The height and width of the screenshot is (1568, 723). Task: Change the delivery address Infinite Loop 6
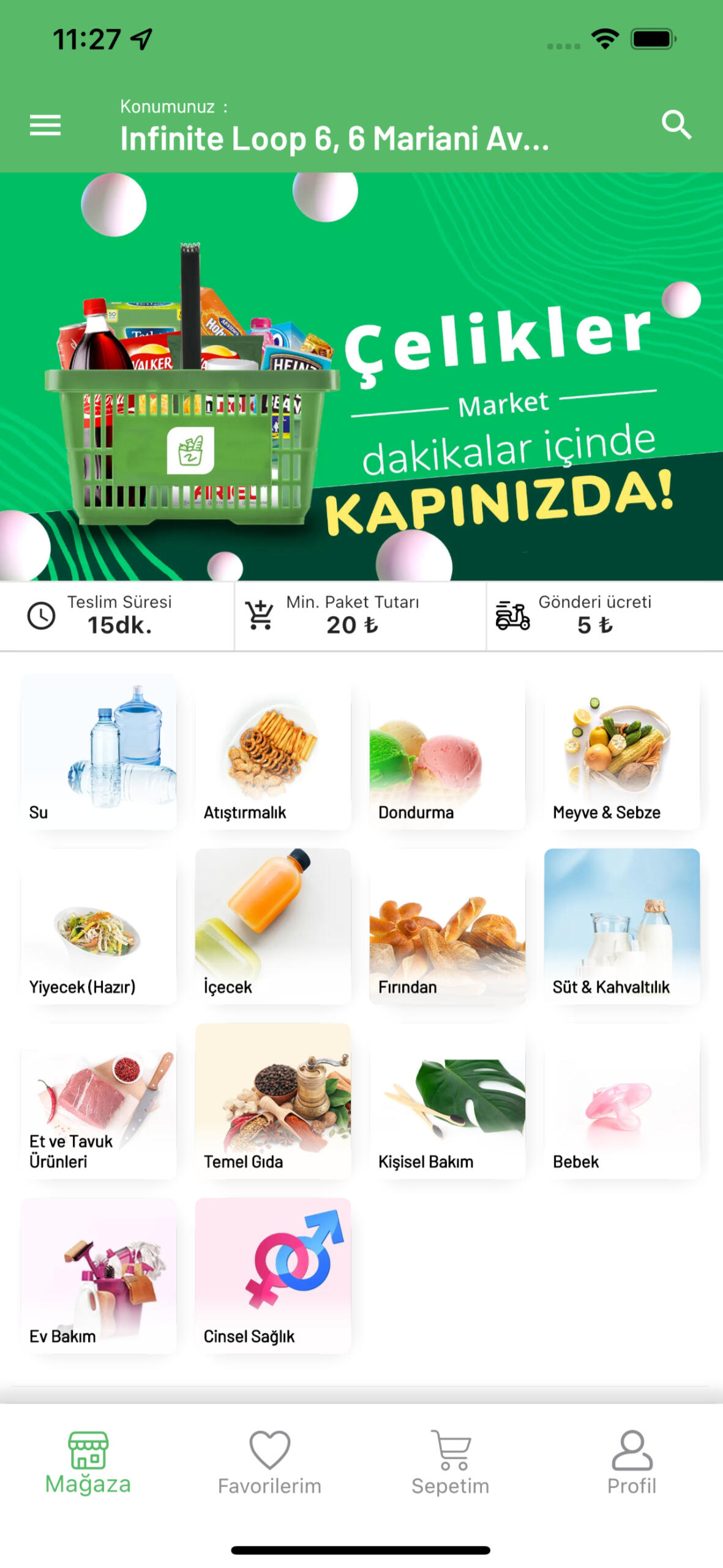click(334, 138)
